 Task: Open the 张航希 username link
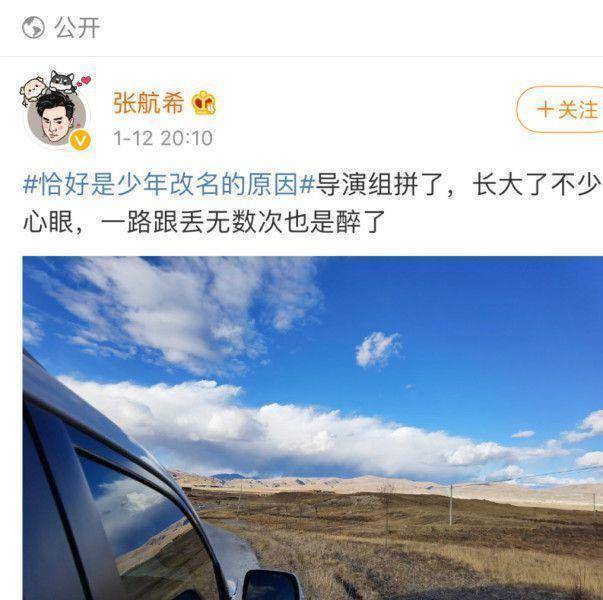pos(147,103)
